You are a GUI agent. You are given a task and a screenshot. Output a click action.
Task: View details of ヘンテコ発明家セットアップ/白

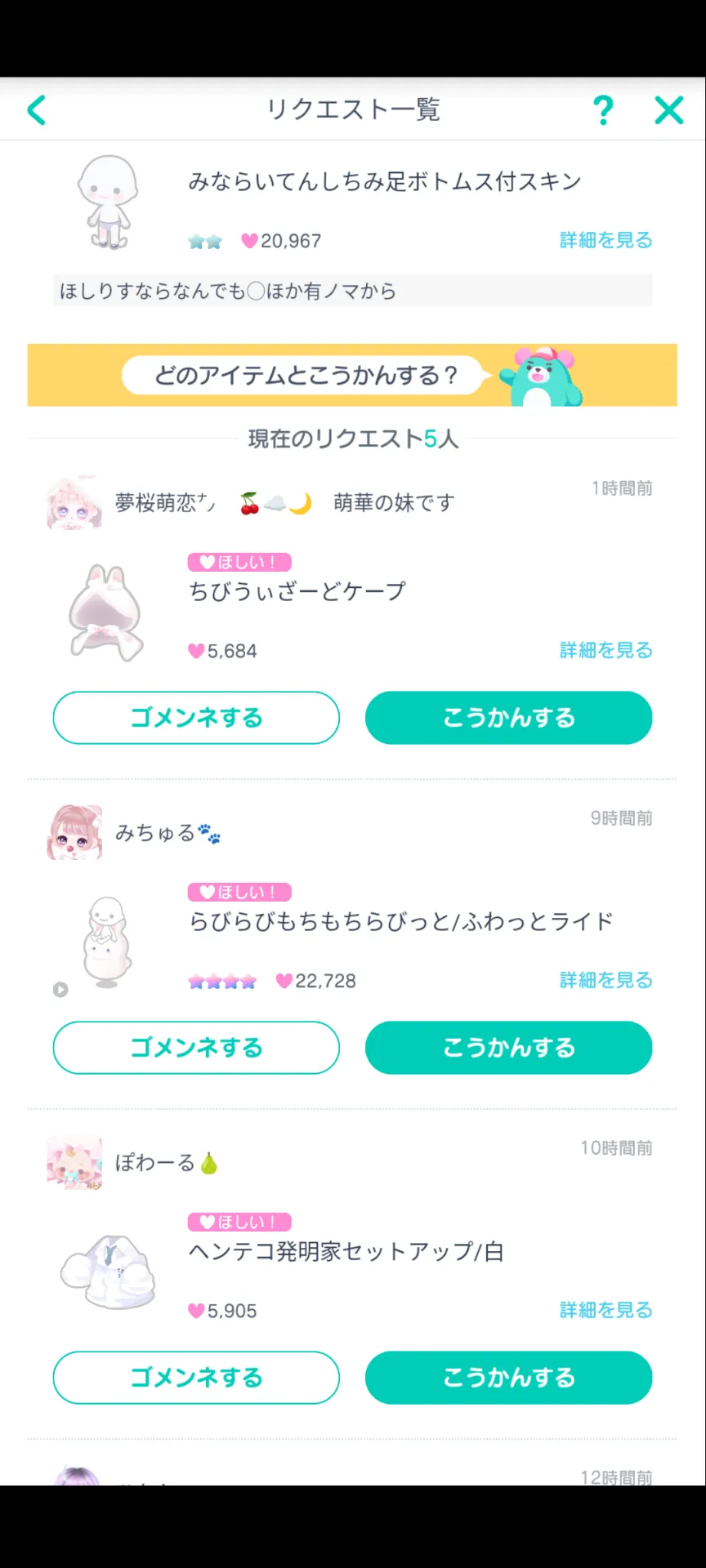pyautogui.click(x=605, y=1310)
